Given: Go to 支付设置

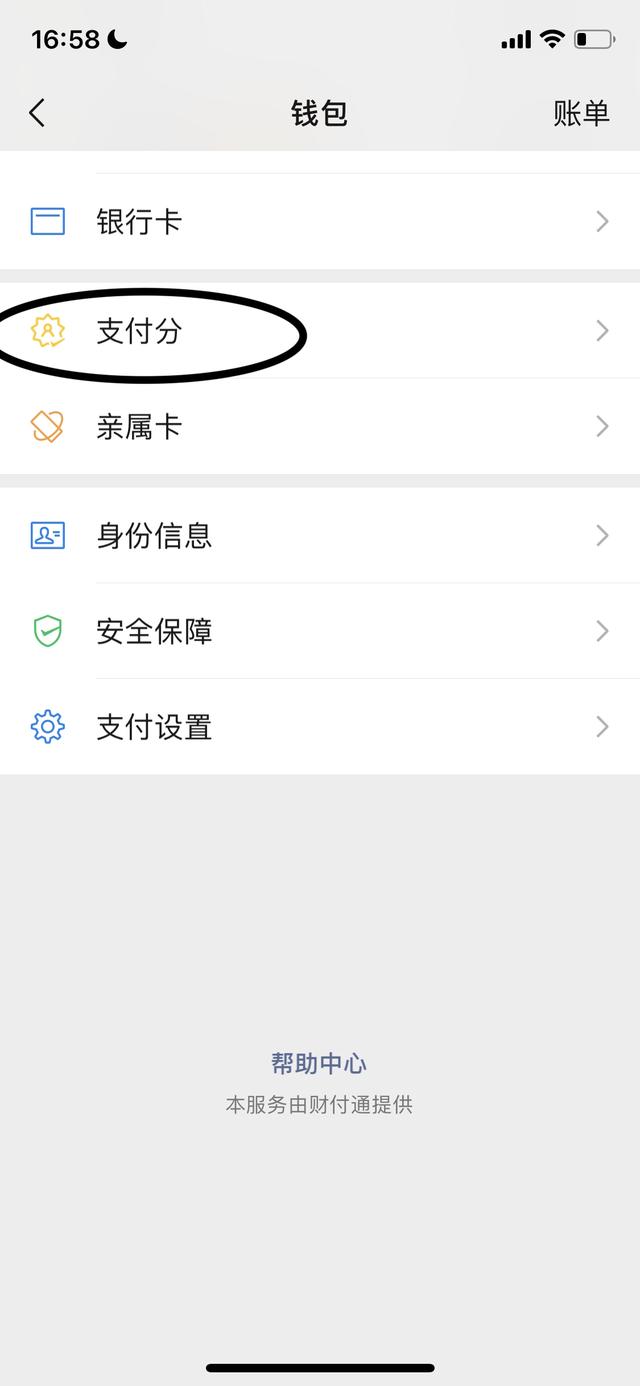Looking at the screenshot, I should [320, 727].
